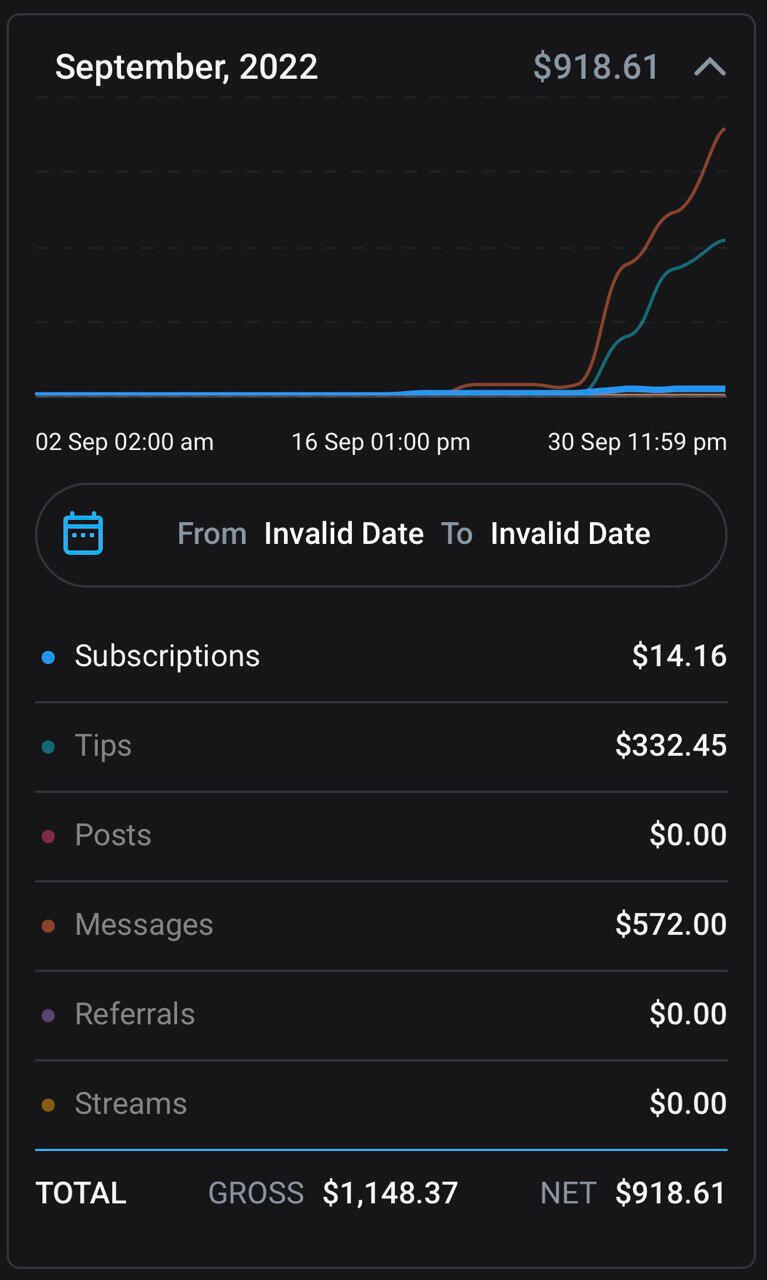Open the From/To date range picker

pyautogui.click(x=381, y=535)
